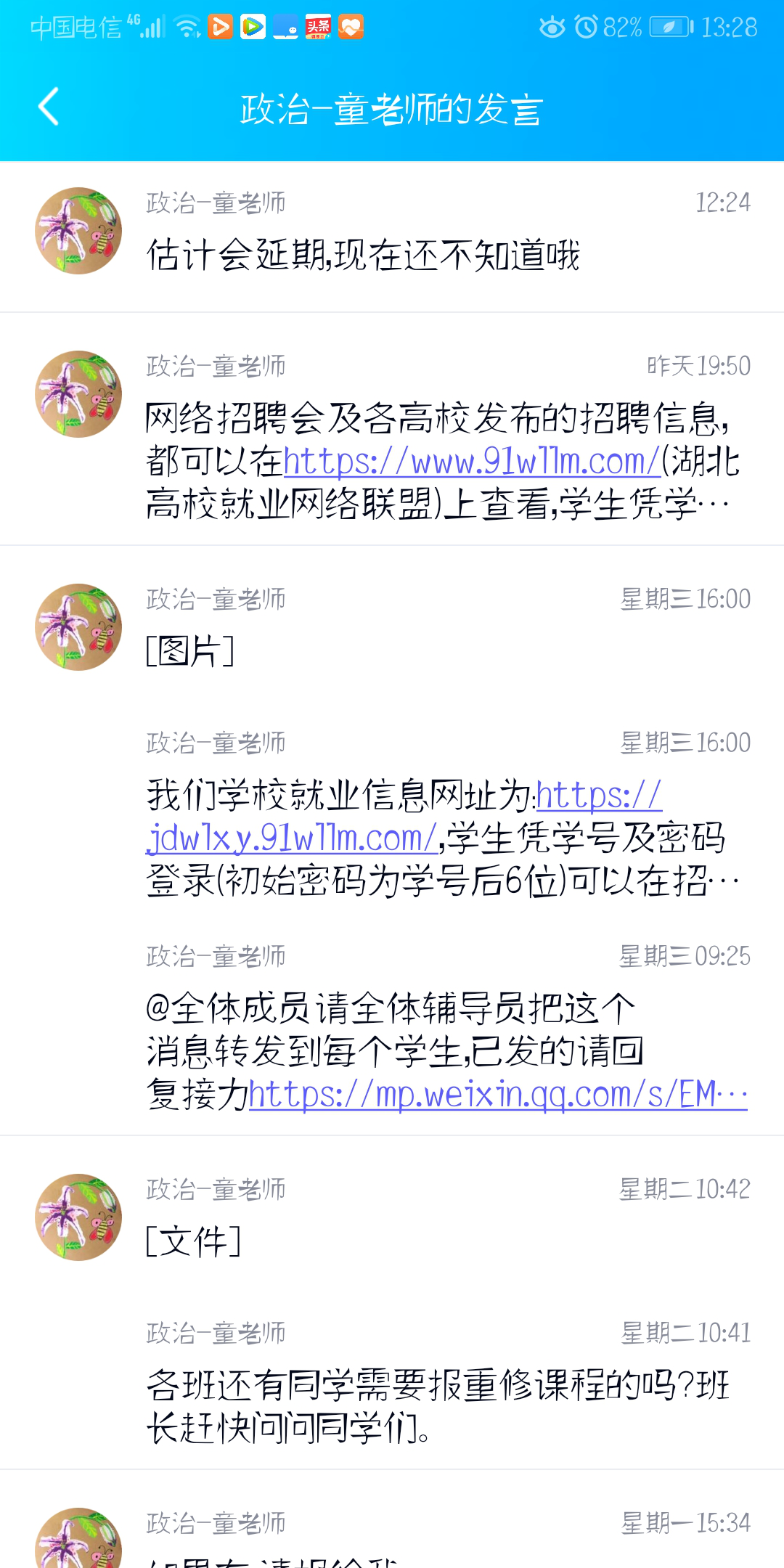
Task: Open the mp.weixin.qq.com link
Action: point(497,1095)
